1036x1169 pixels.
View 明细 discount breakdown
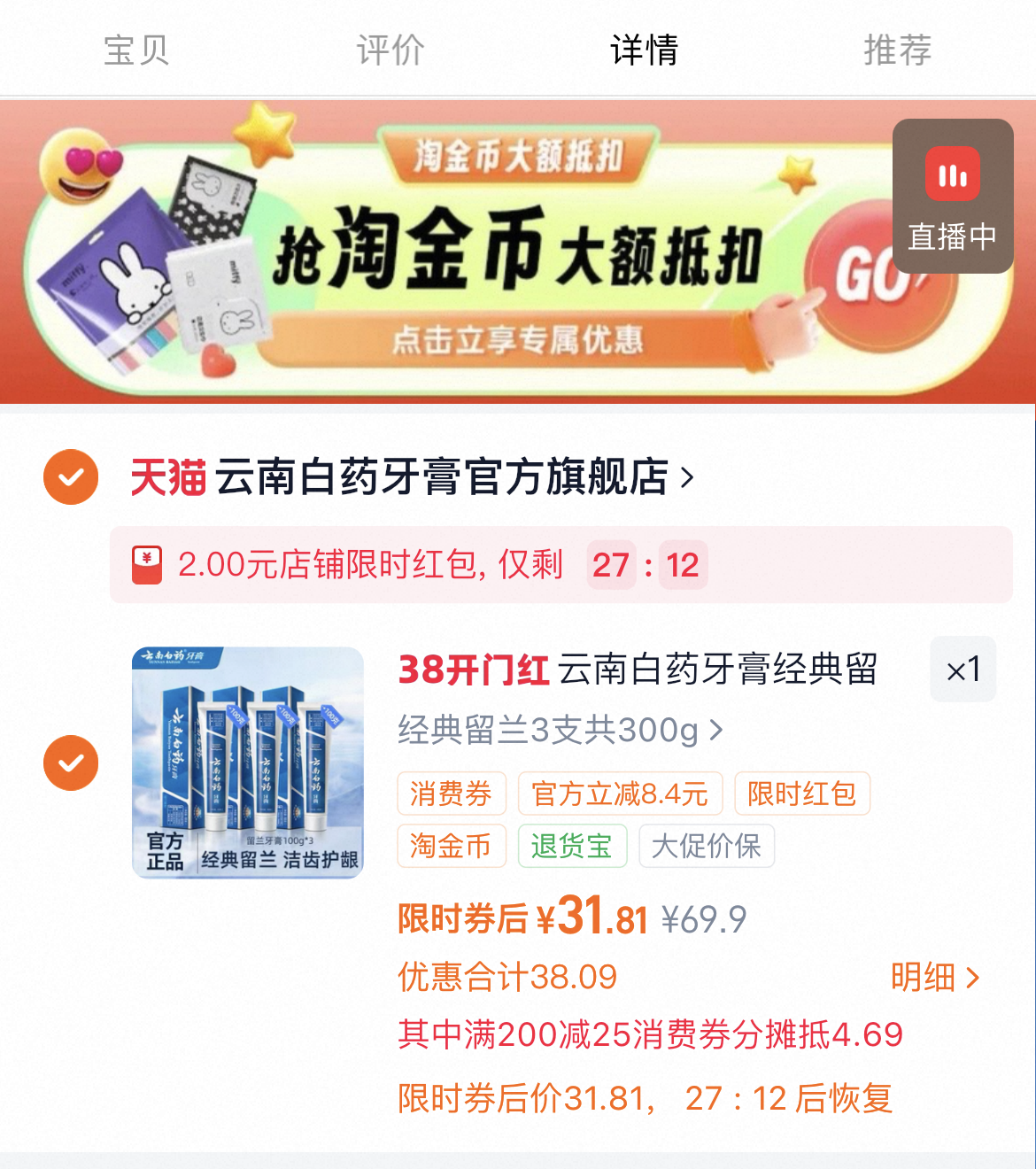934,978
